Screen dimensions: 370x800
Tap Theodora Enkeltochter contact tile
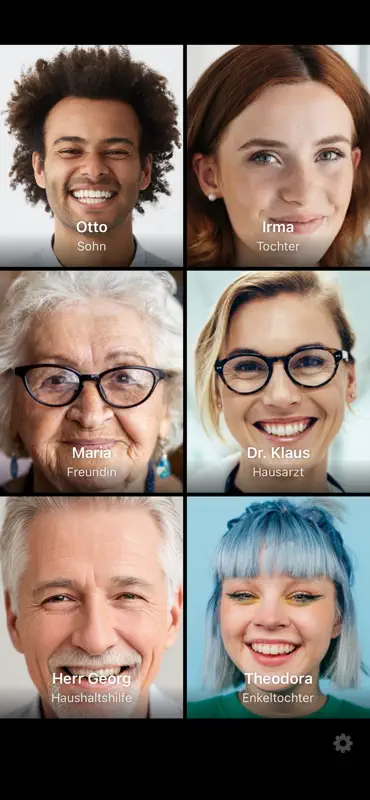point(279,608)
